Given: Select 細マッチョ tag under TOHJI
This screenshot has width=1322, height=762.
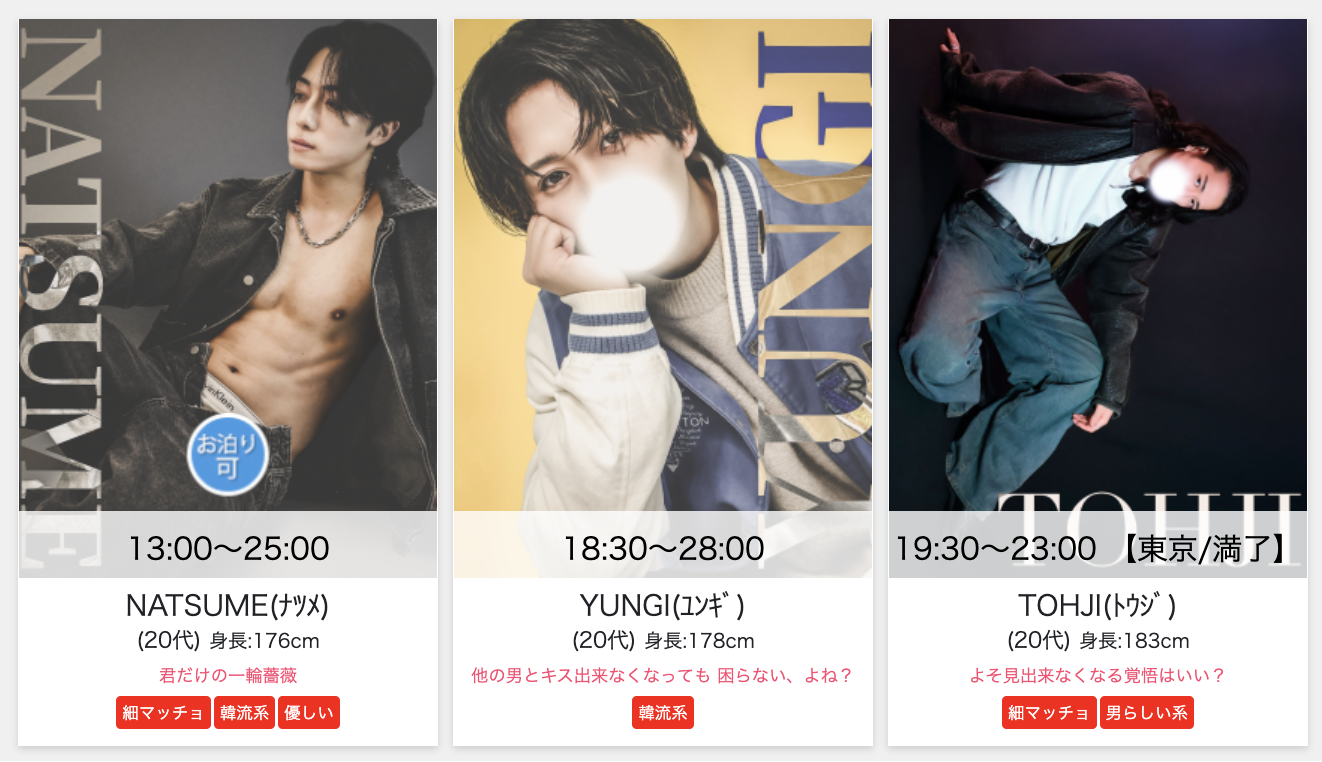Looking at the screenshot, I should pos(1049,713).
